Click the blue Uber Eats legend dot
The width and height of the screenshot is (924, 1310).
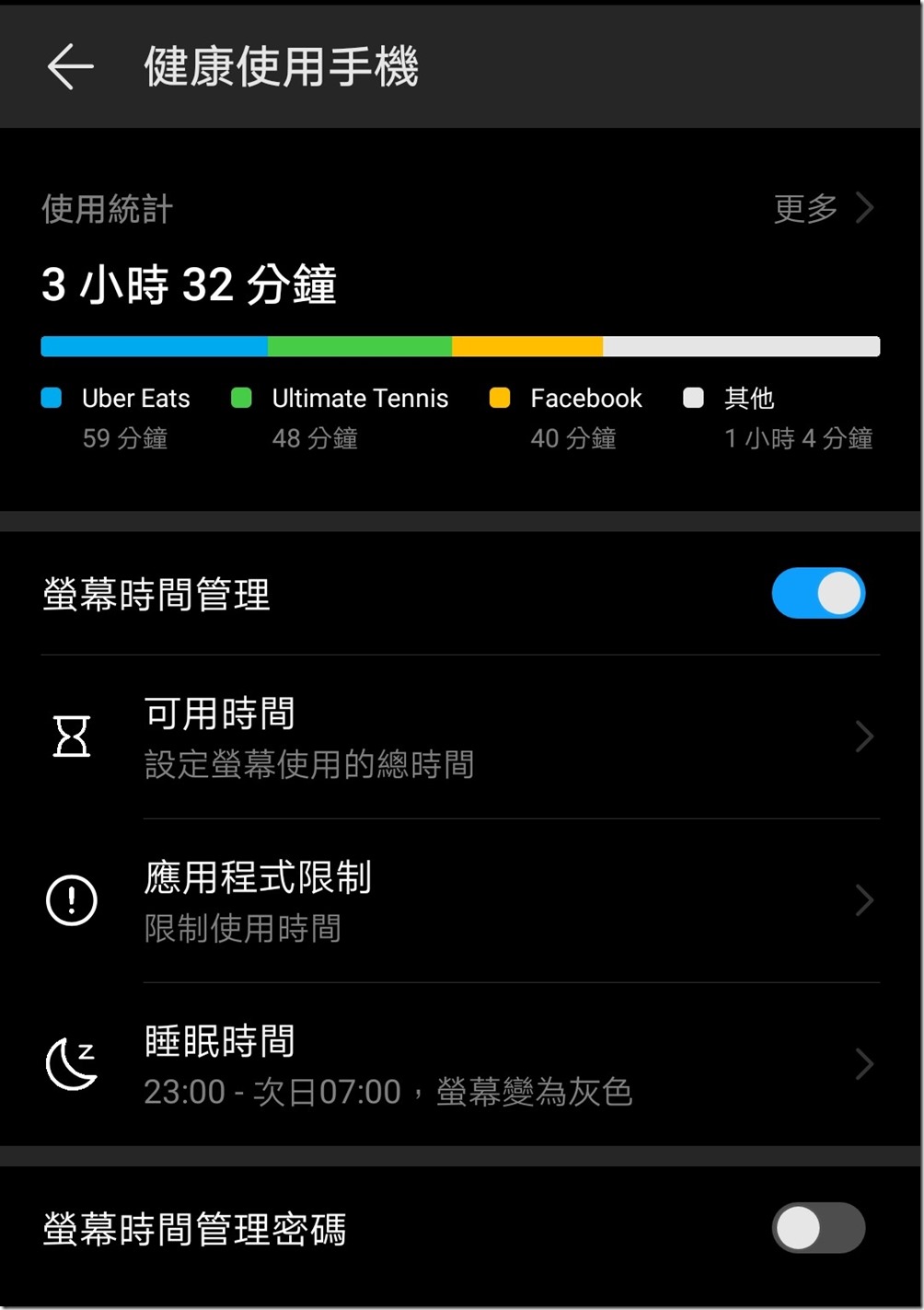coord(51,398)
